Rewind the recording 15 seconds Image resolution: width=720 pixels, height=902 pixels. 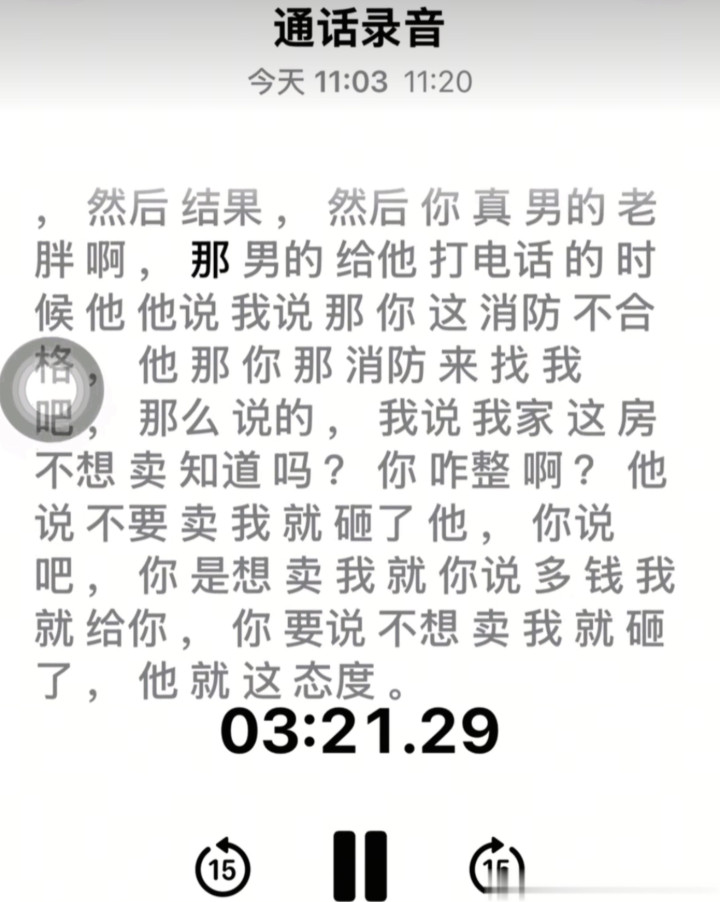tap(223, 866)
